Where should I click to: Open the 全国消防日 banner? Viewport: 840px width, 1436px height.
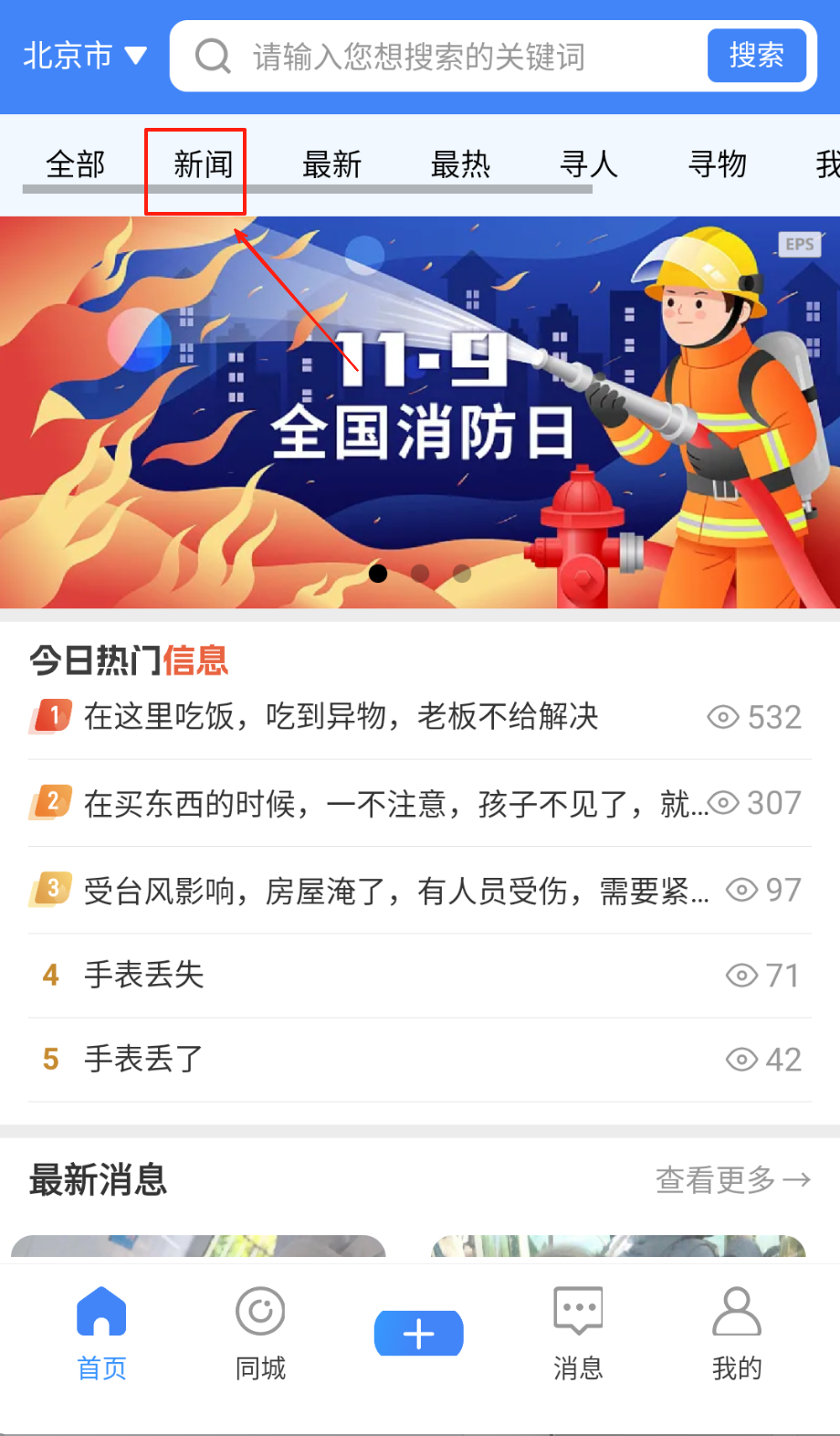click(x=420, y=411)
